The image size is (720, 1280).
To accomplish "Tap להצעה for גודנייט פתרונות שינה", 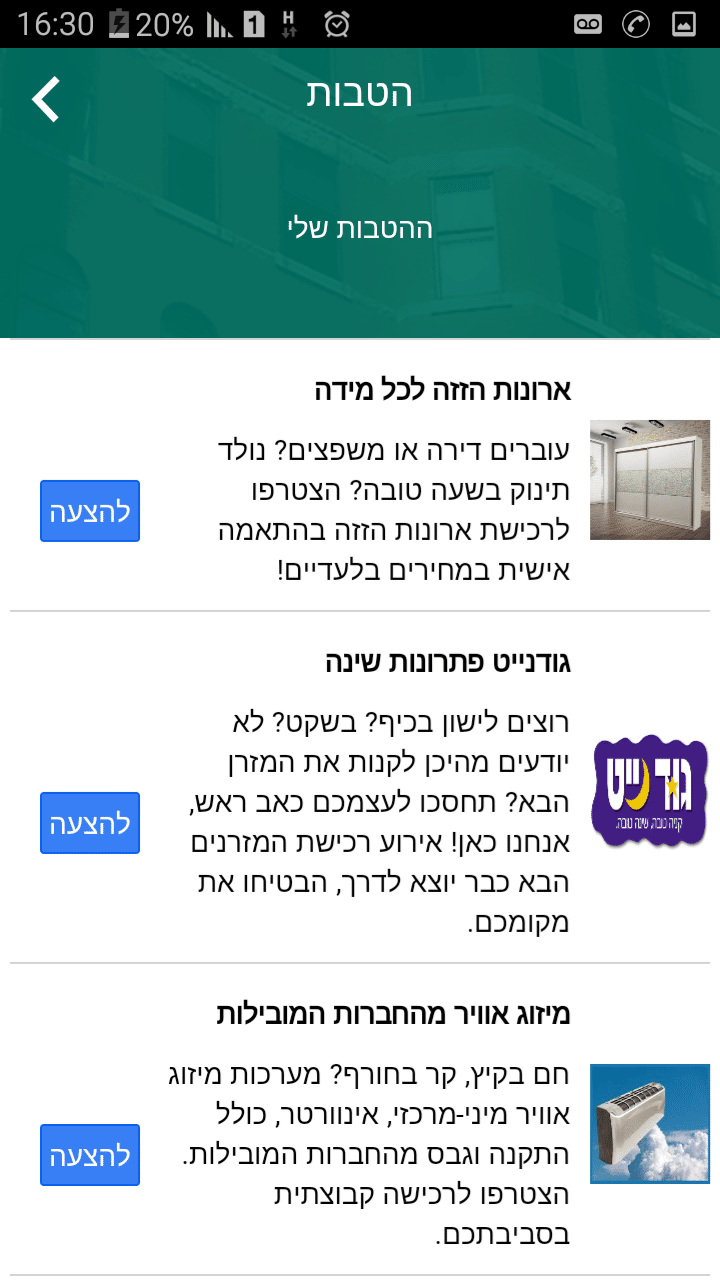I will (x=90, y=823).
